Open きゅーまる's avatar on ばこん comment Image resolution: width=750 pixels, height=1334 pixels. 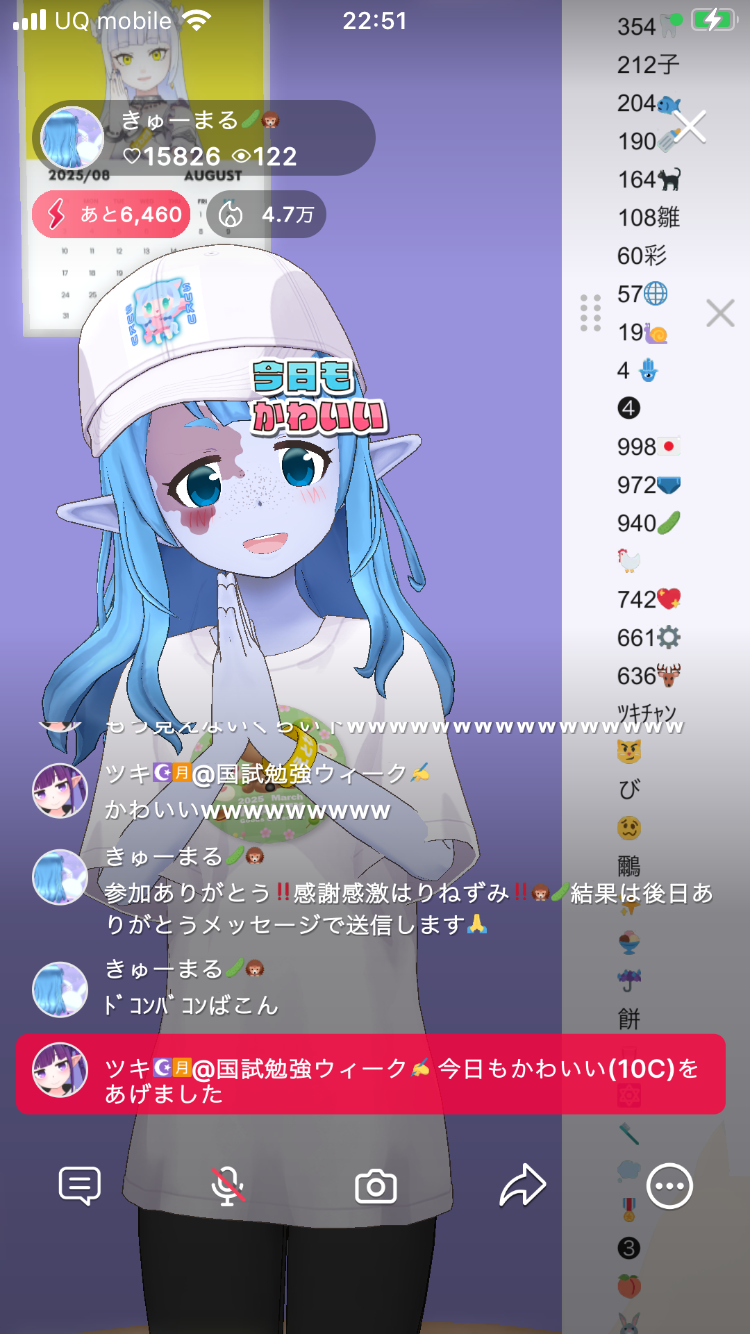60,989
